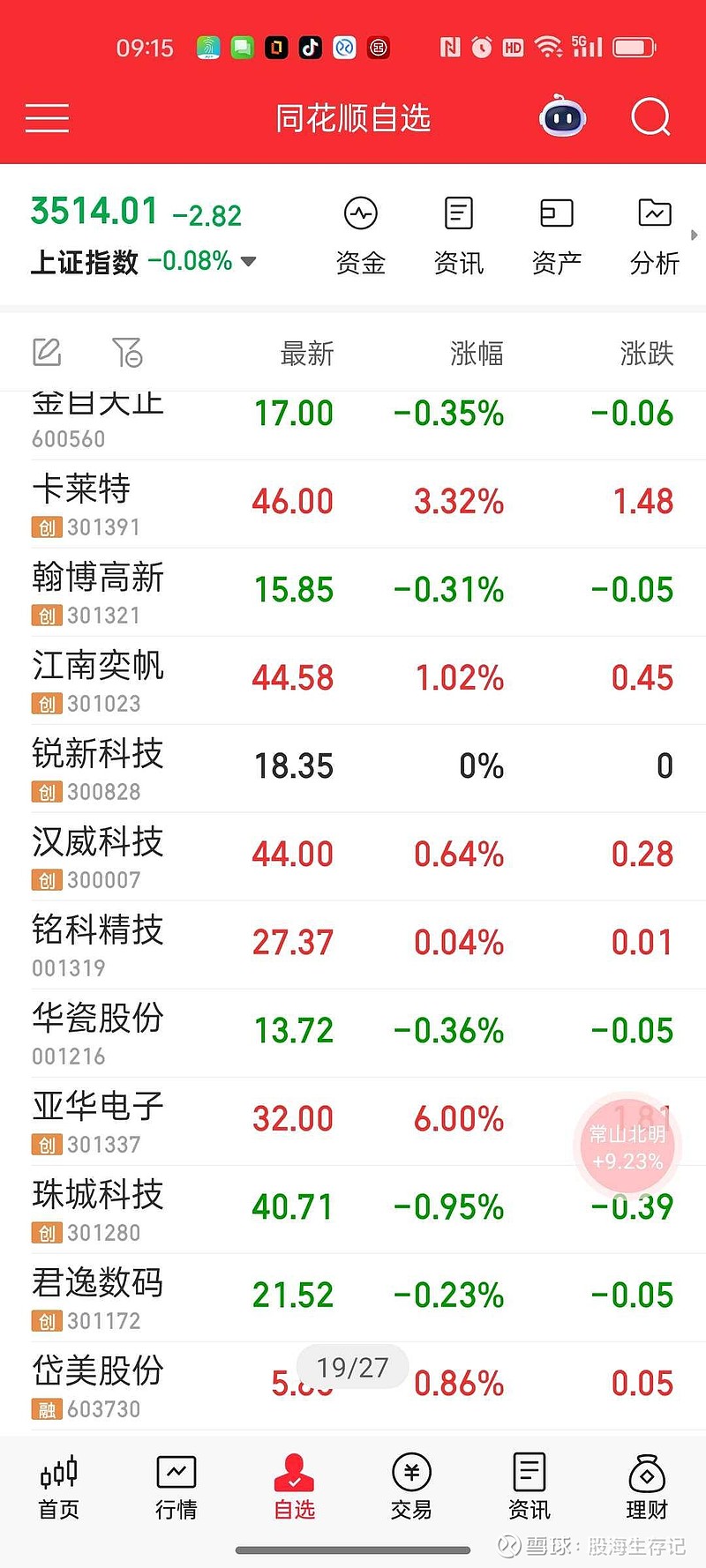Open stock 锐新科技 300828
The width and height of the screenshot is (706, 1568).
[x=353, y=769]
